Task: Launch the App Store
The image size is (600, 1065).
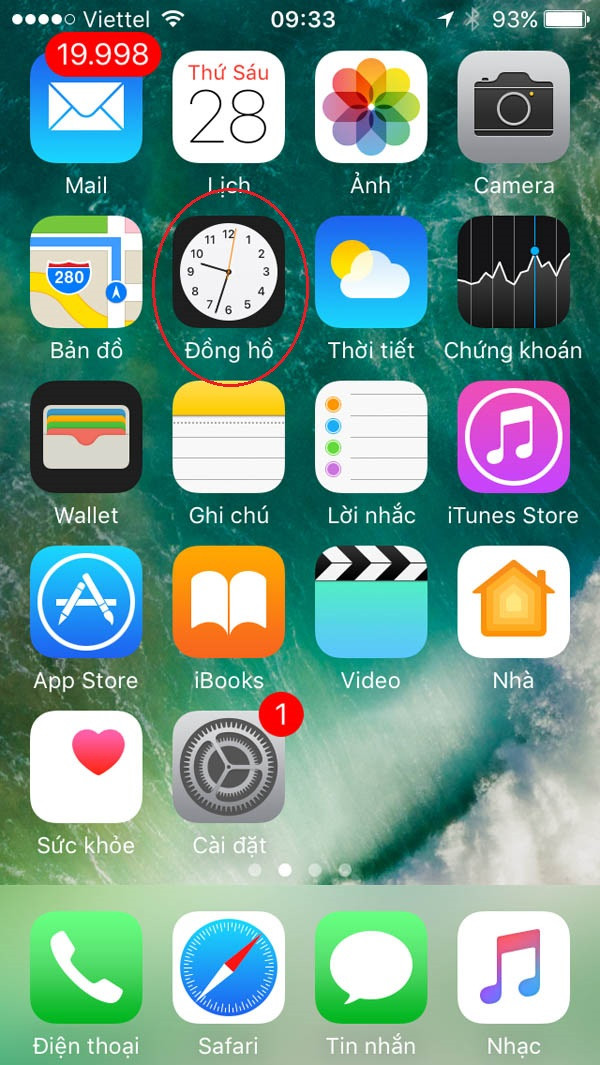Action: [x=86, y=602]
